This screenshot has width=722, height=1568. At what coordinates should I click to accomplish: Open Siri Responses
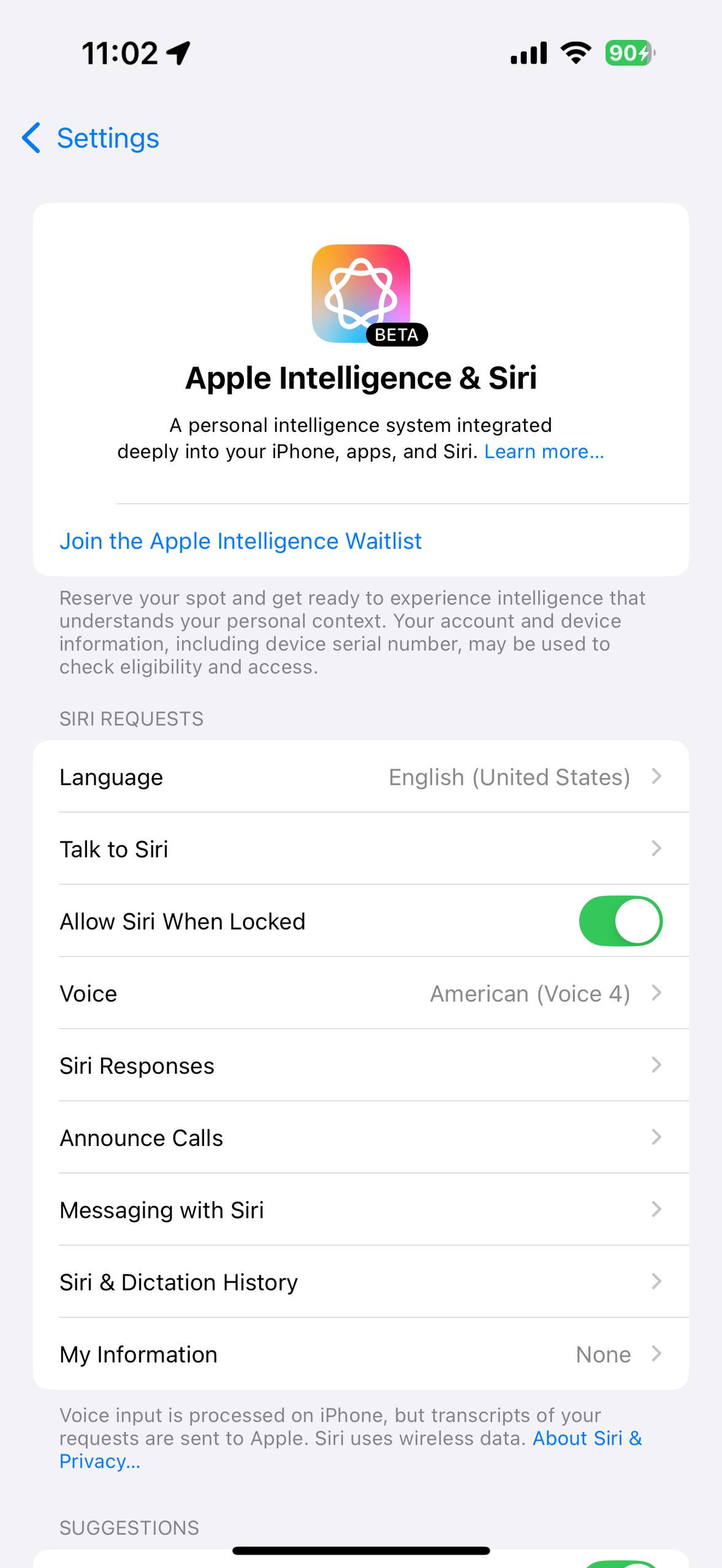point(361,1065)
